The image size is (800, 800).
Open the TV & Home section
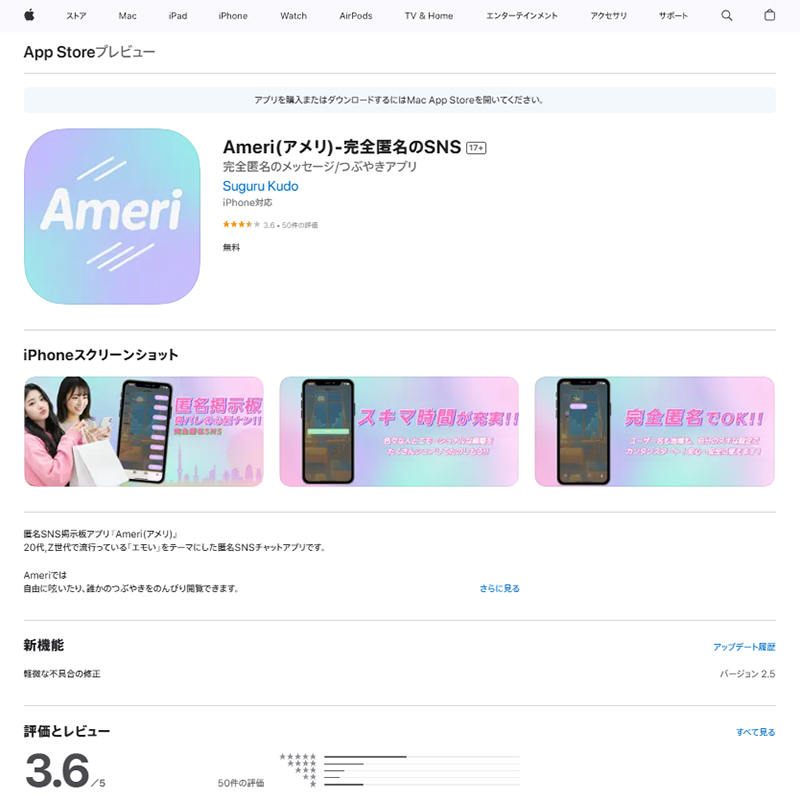pyautogui.click(x=428, y=16)
